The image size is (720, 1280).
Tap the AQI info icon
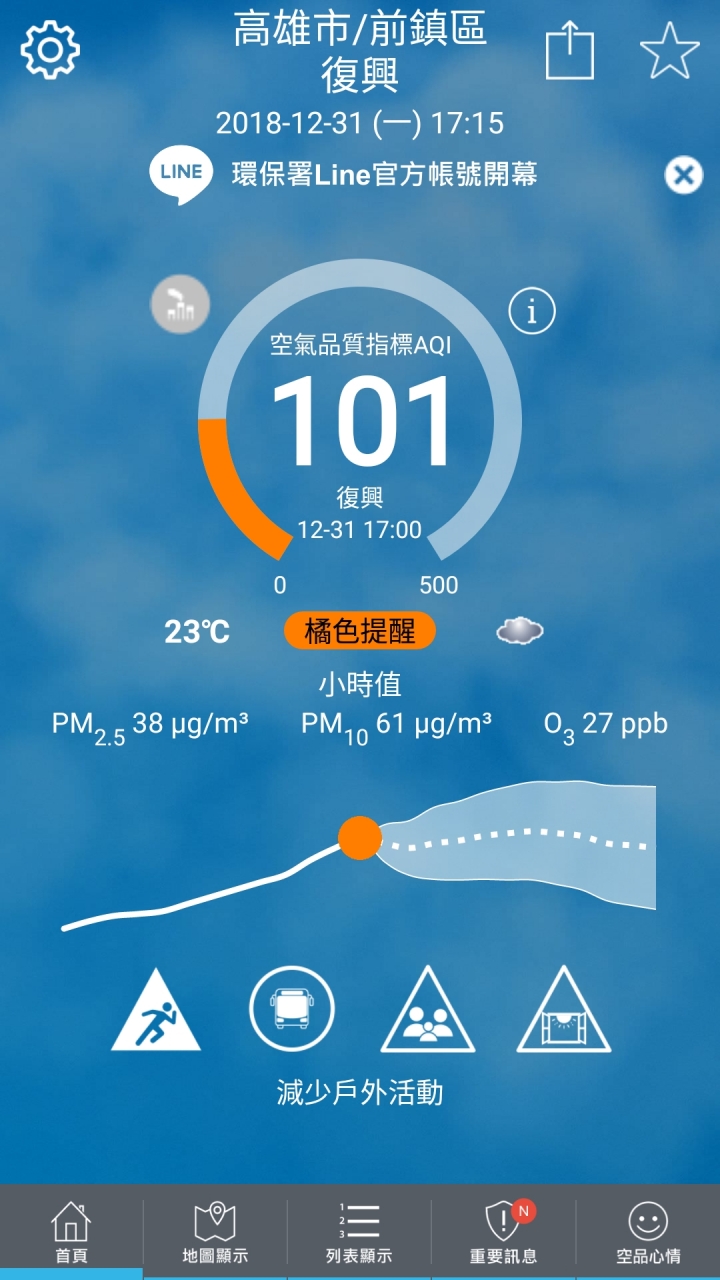click(532, 312)
